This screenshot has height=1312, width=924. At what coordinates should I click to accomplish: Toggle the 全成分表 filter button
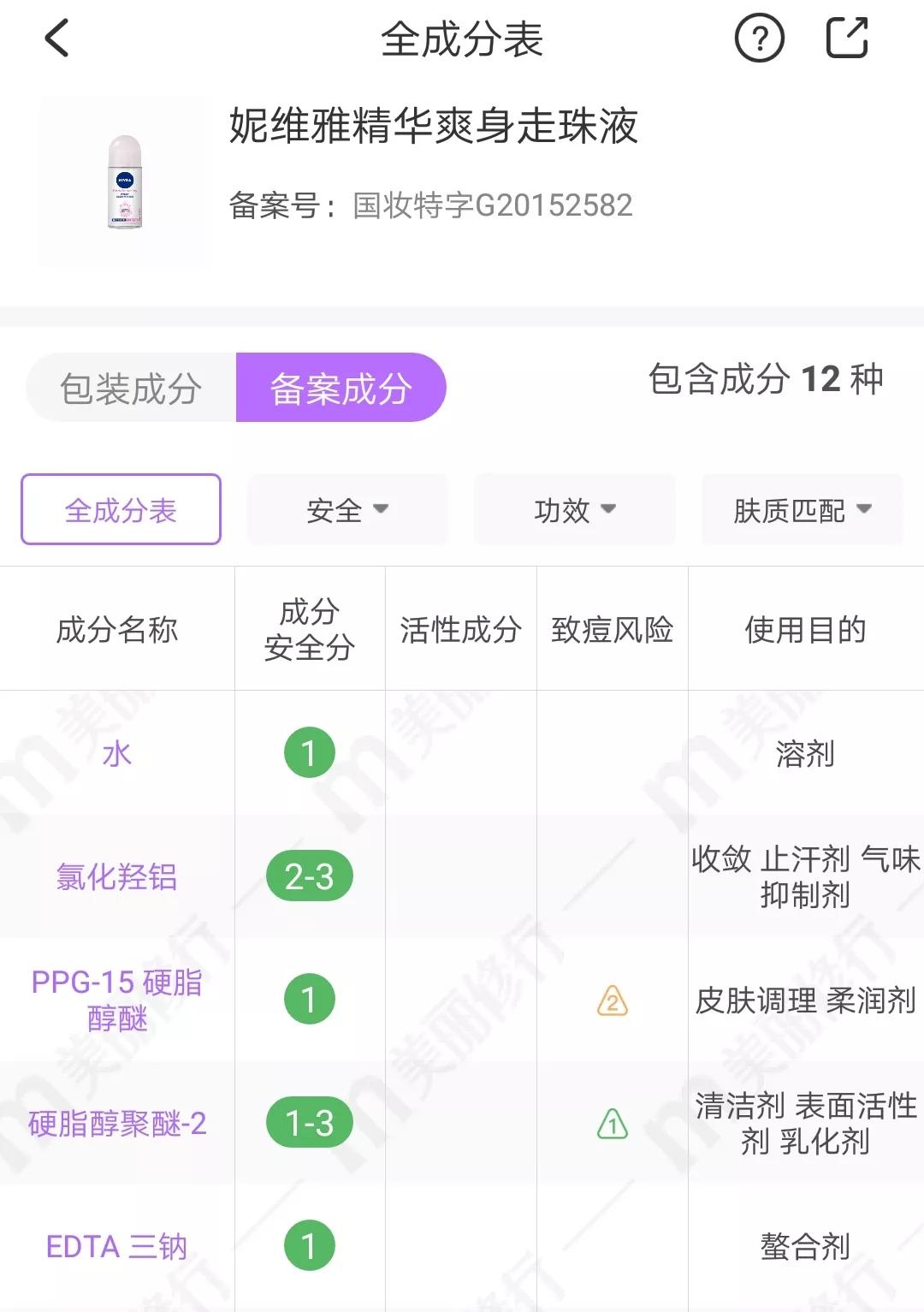[121, 509]
